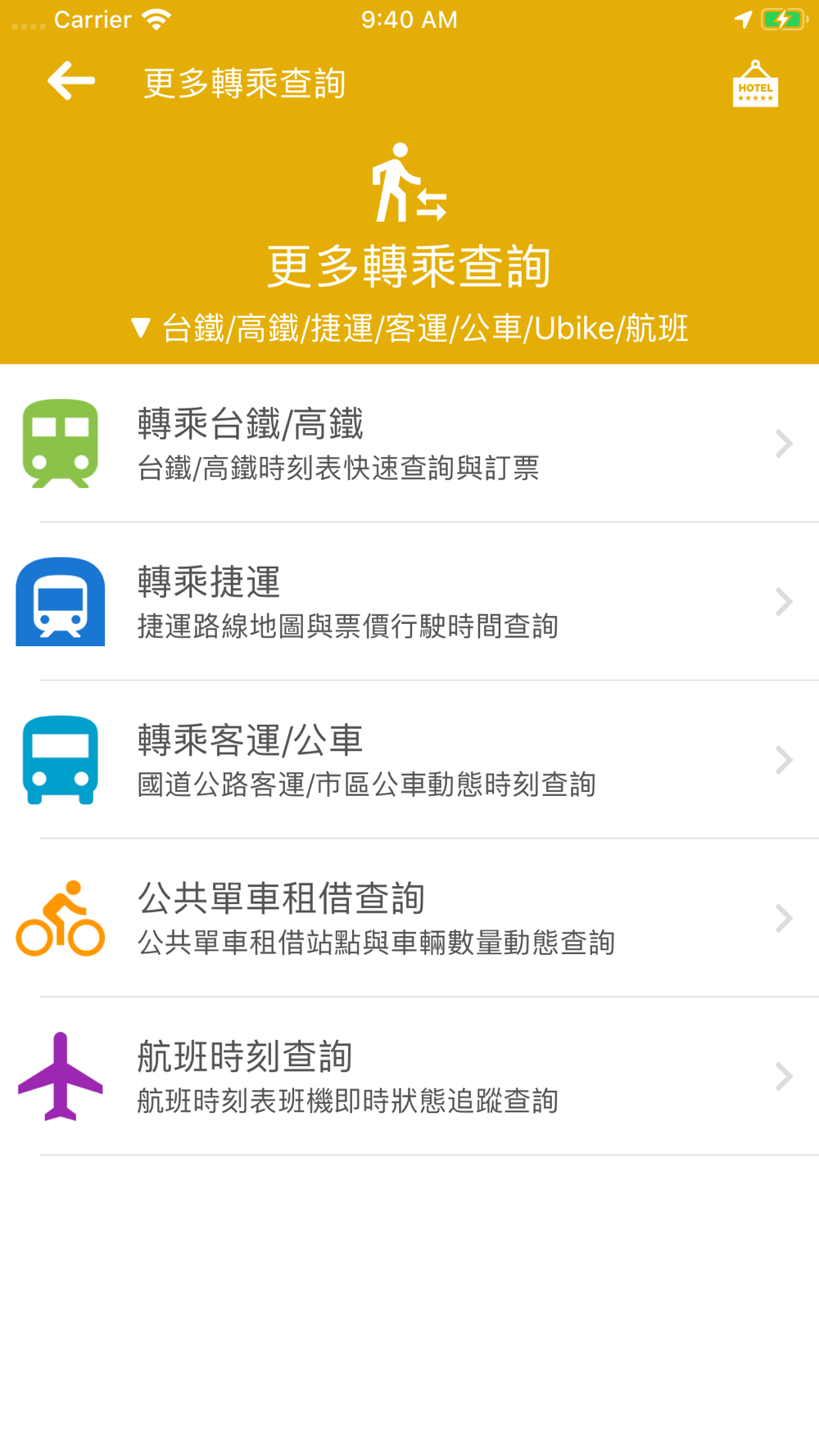
Task: Go back with the arrow icon
Action: 71,81
